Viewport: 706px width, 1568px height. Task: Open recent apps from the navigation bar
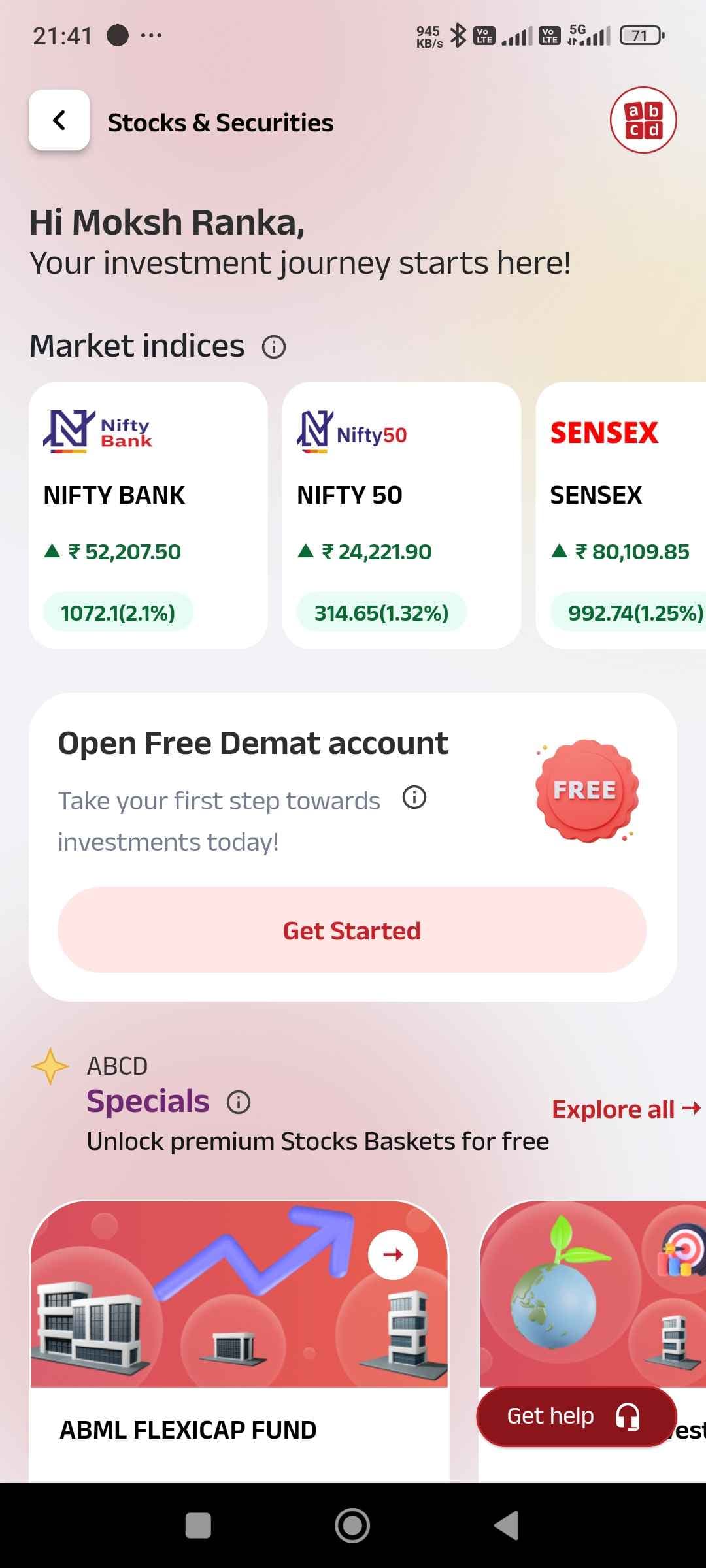tap(198, 1526)
